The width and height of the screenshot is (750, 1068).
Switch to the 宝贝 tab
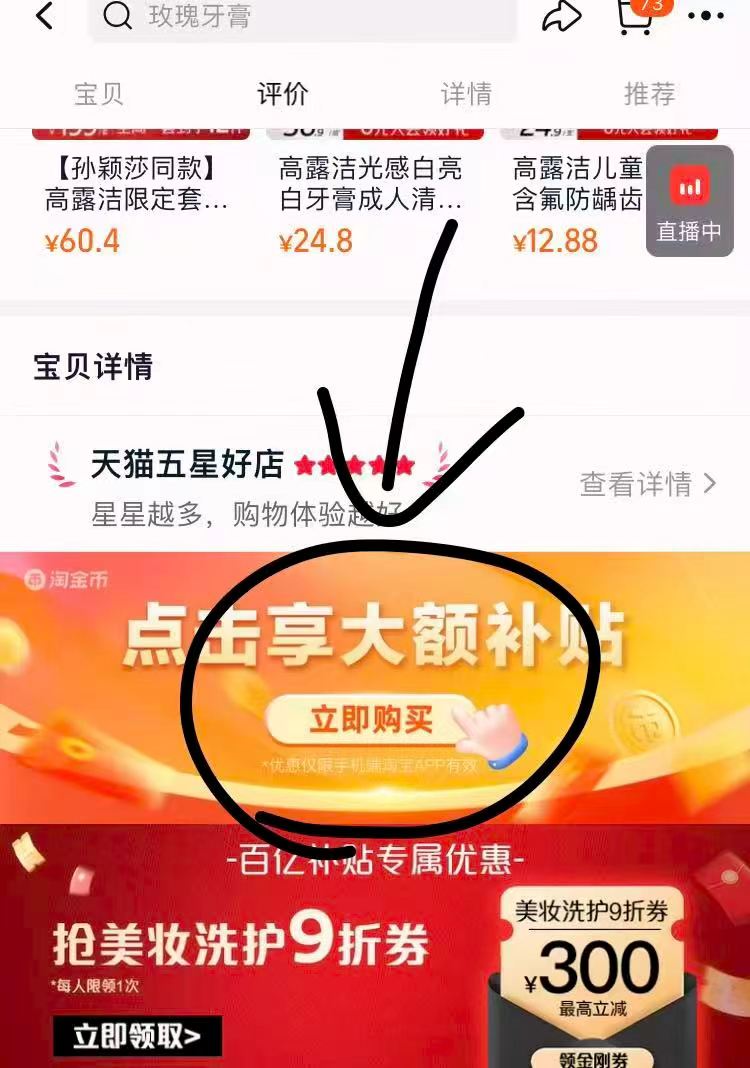(99, 94)
